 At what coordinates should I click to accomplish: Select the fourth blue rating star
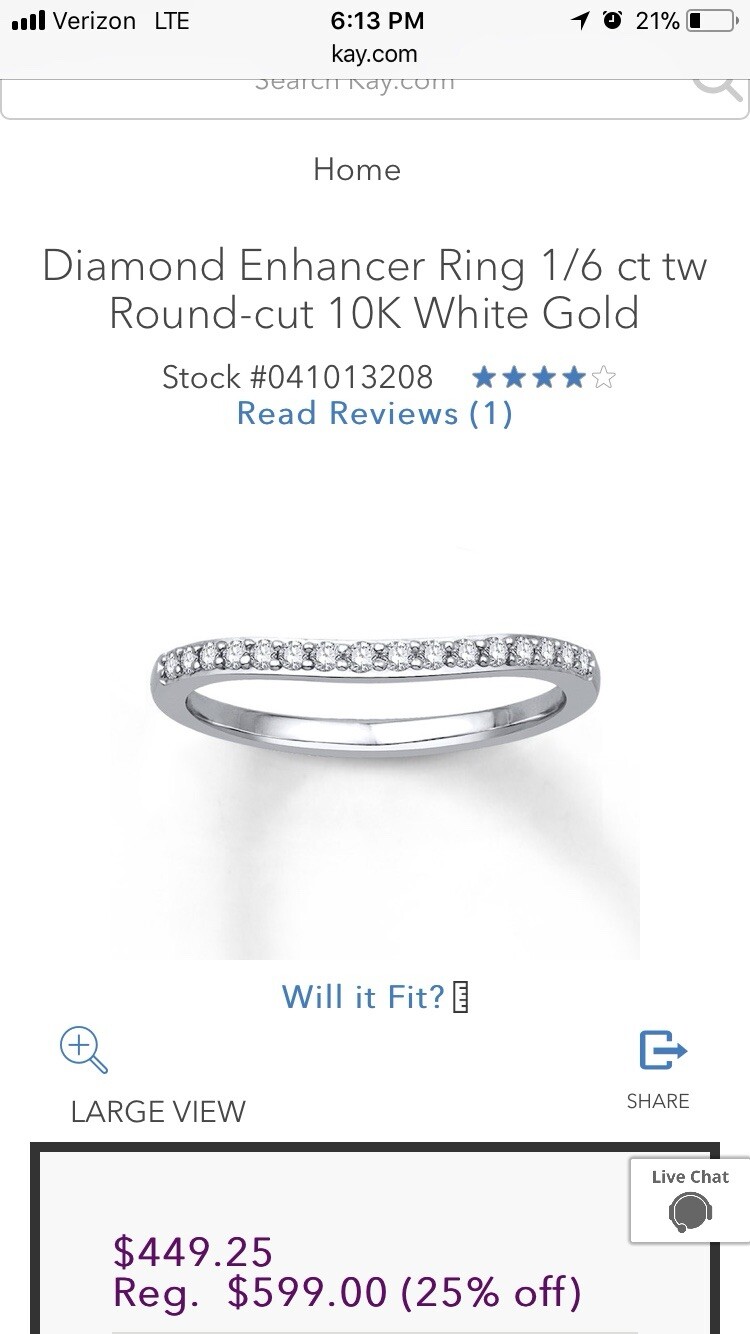tap(572, 377)
